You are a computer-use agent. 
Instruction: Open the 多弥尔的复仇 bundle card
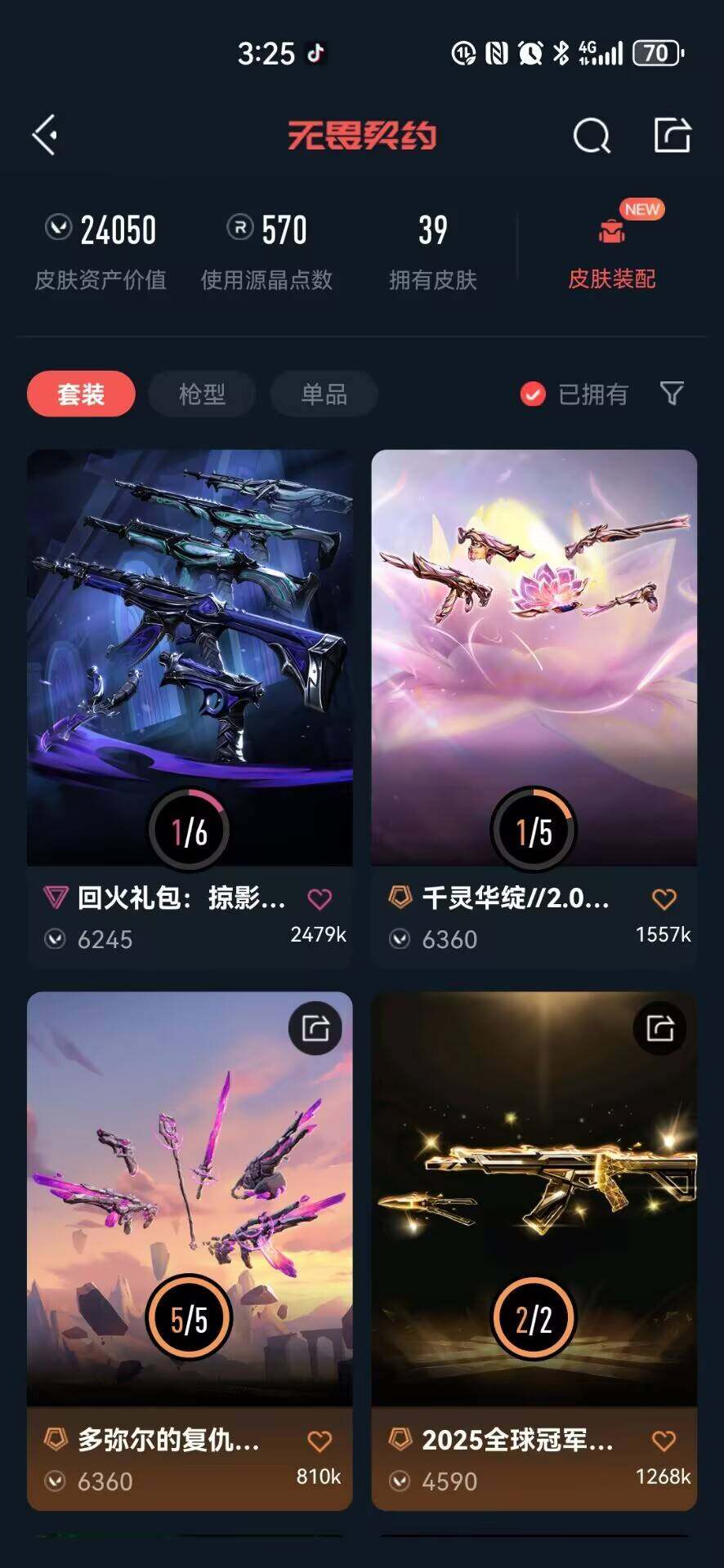coord(190,1192)
